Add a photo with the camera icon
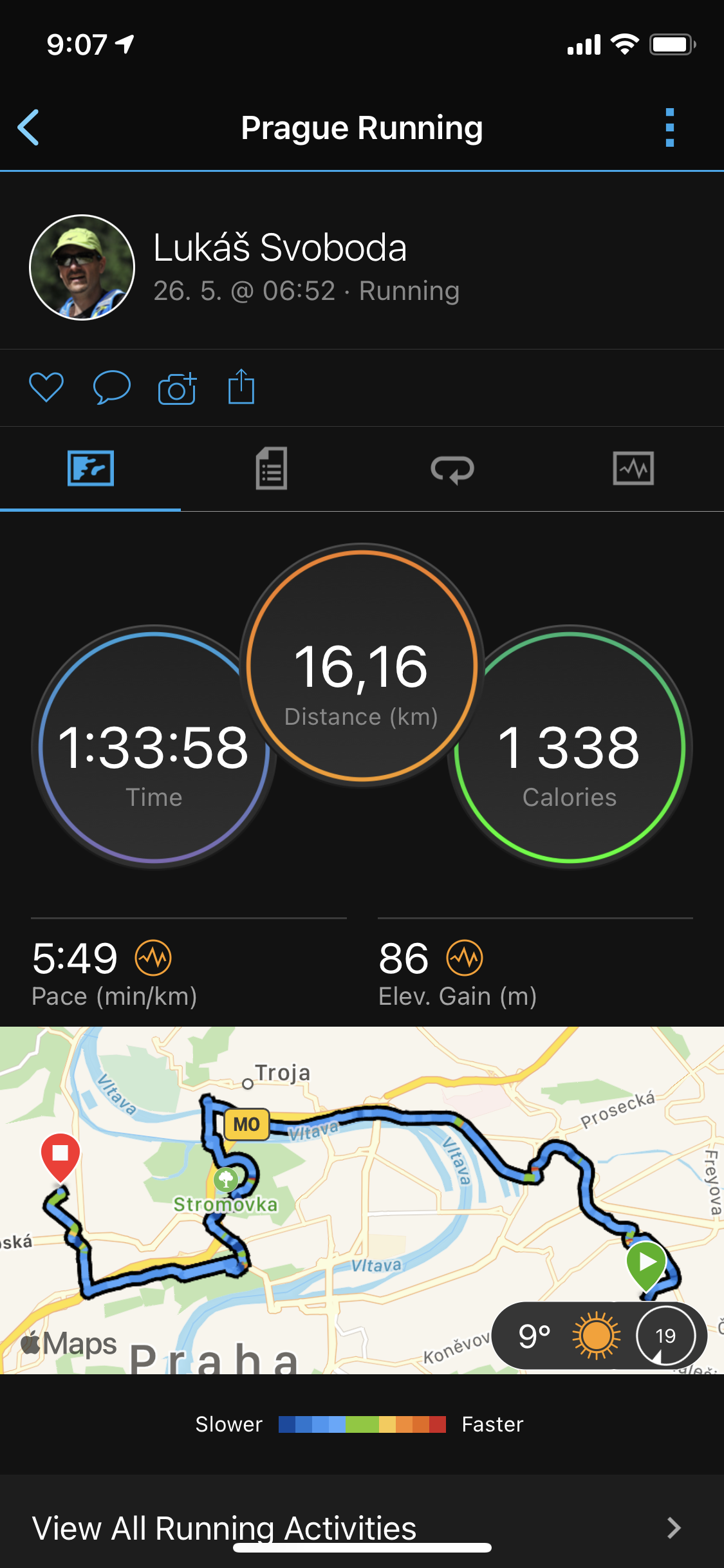The image size is (724, 1568). click(177, 388)
